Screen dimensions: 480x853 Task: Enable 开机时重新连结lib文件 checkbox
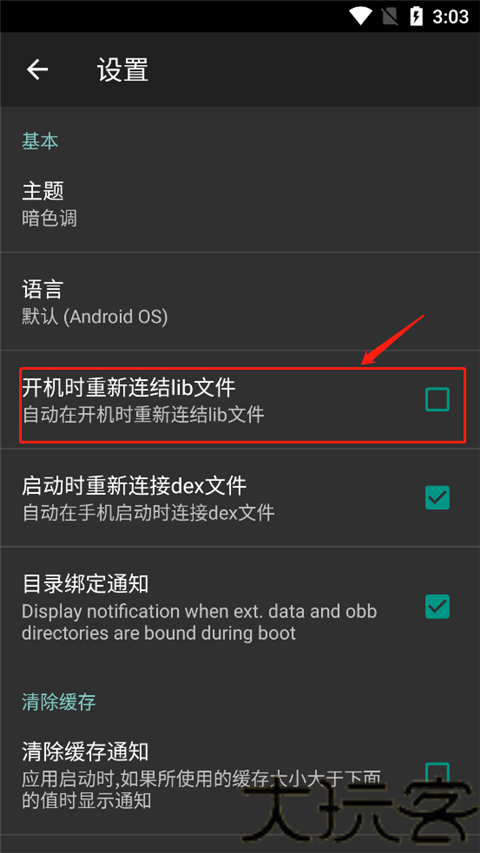pyautogui.click(x=437, y=399)
